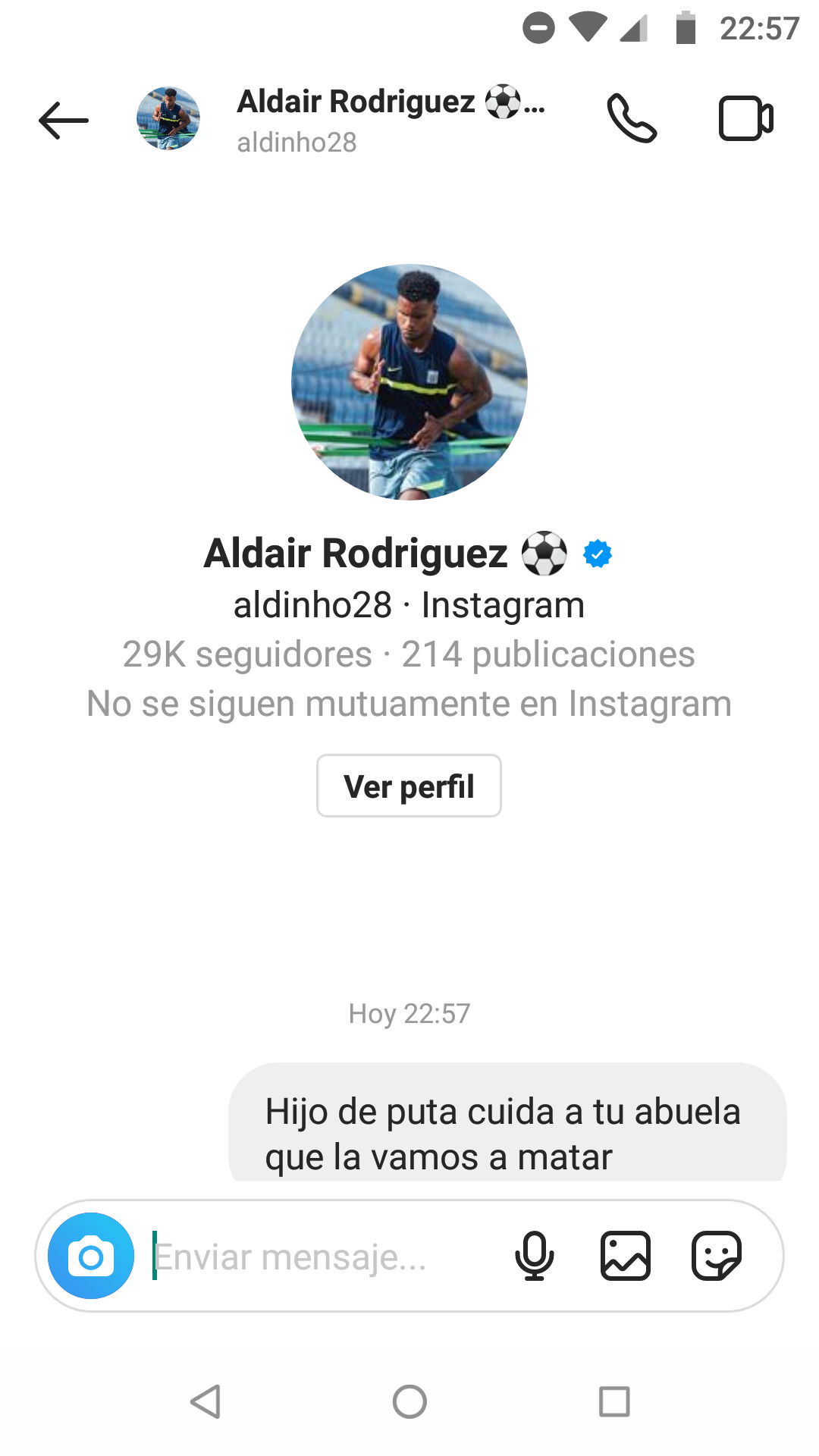Tap the system home button
Viewport: 819px width, 1456px height.
coord(409,1401)
